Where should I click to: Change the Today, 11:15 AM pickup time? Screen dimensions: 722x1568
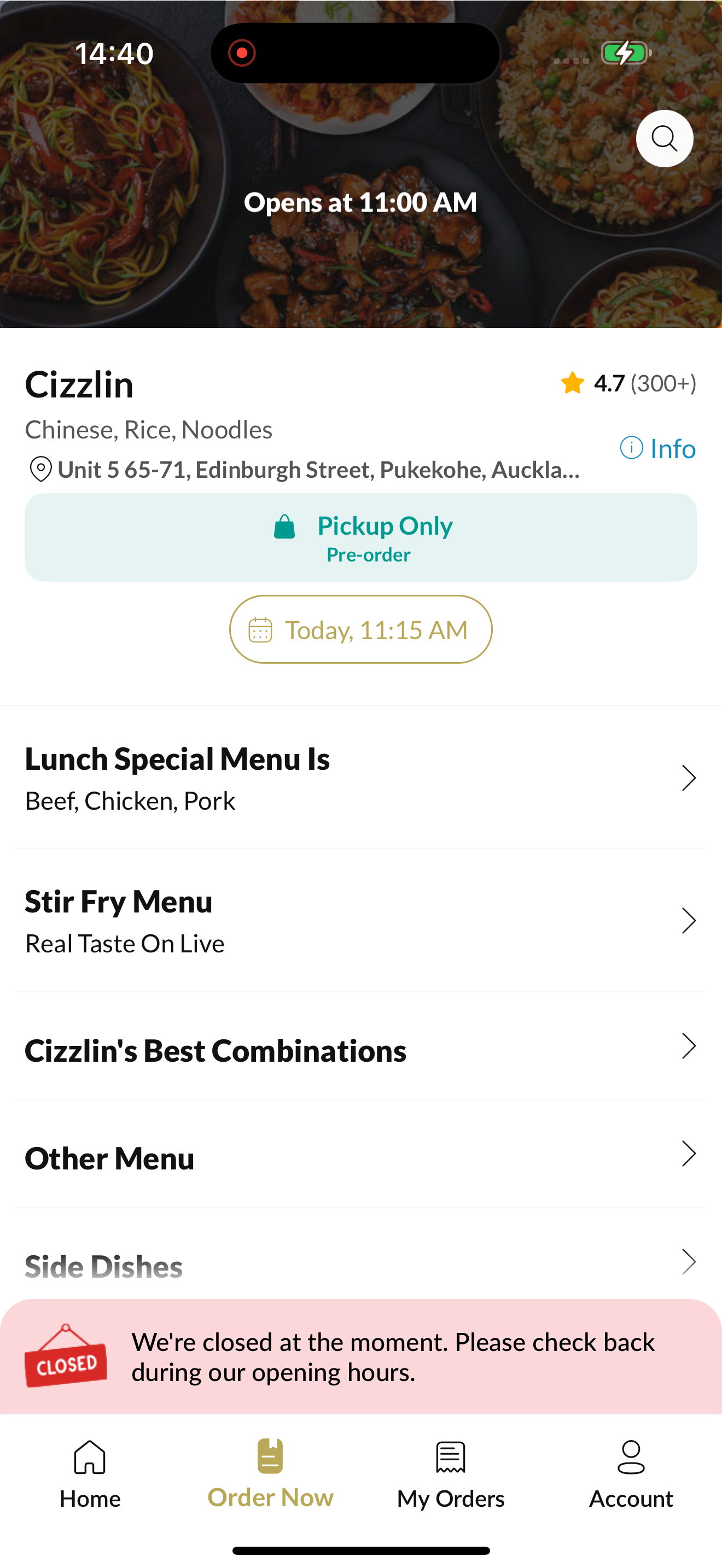pos(361,629)
